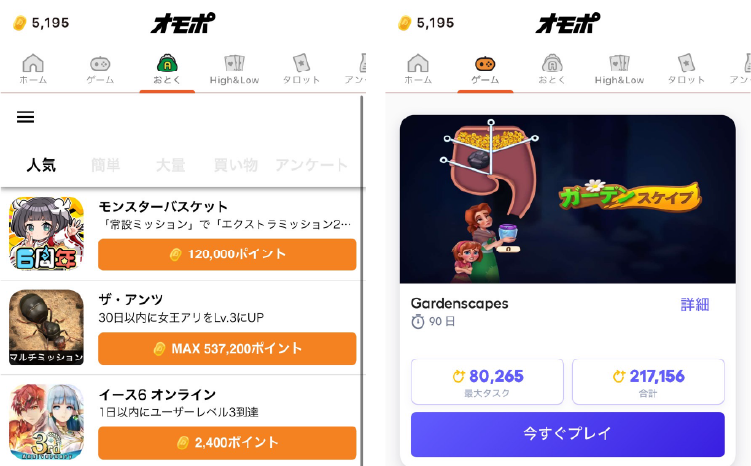
Task: Tap the 今すぐプレイ button
Action: (x=567, y=434)
